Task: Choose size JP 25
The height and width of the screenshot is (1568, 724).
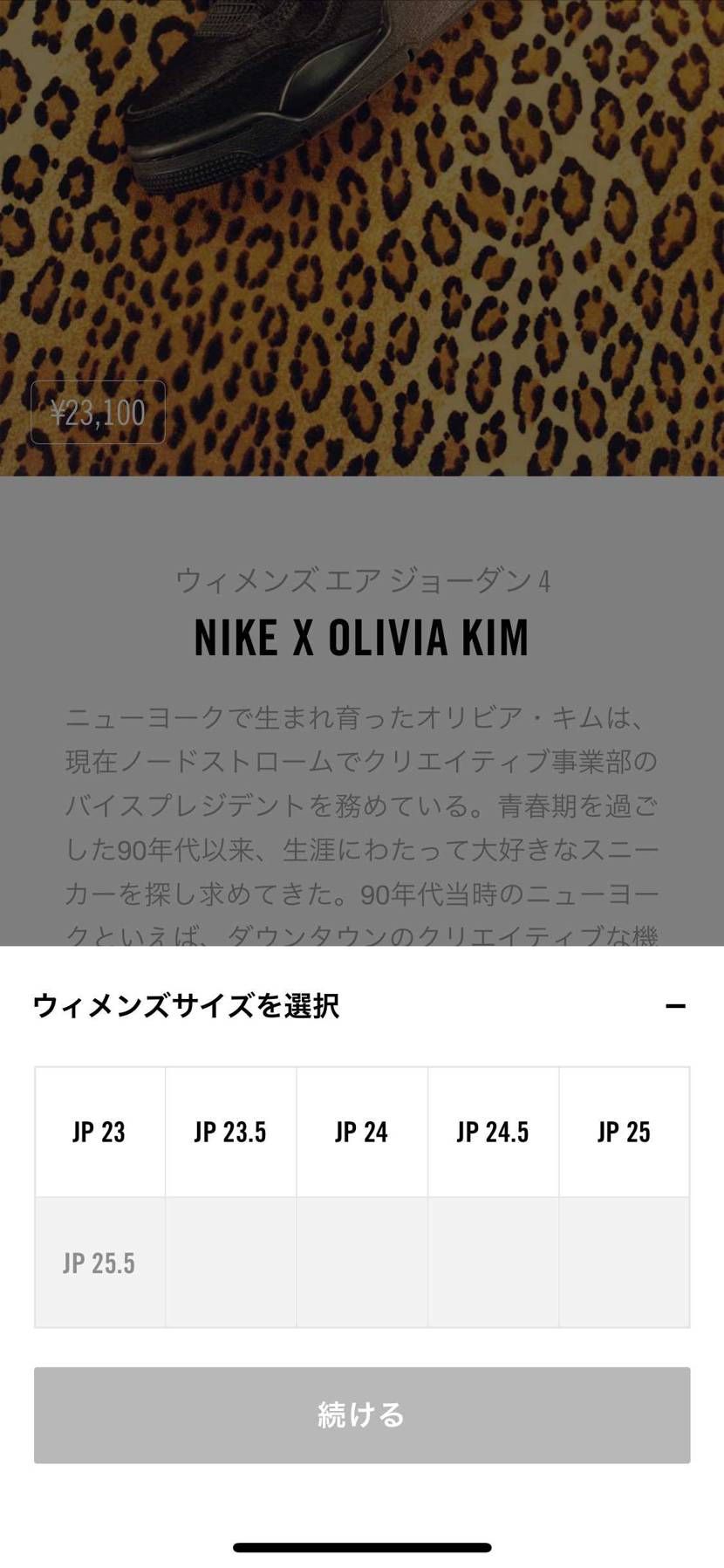Action: [625, 1132]
